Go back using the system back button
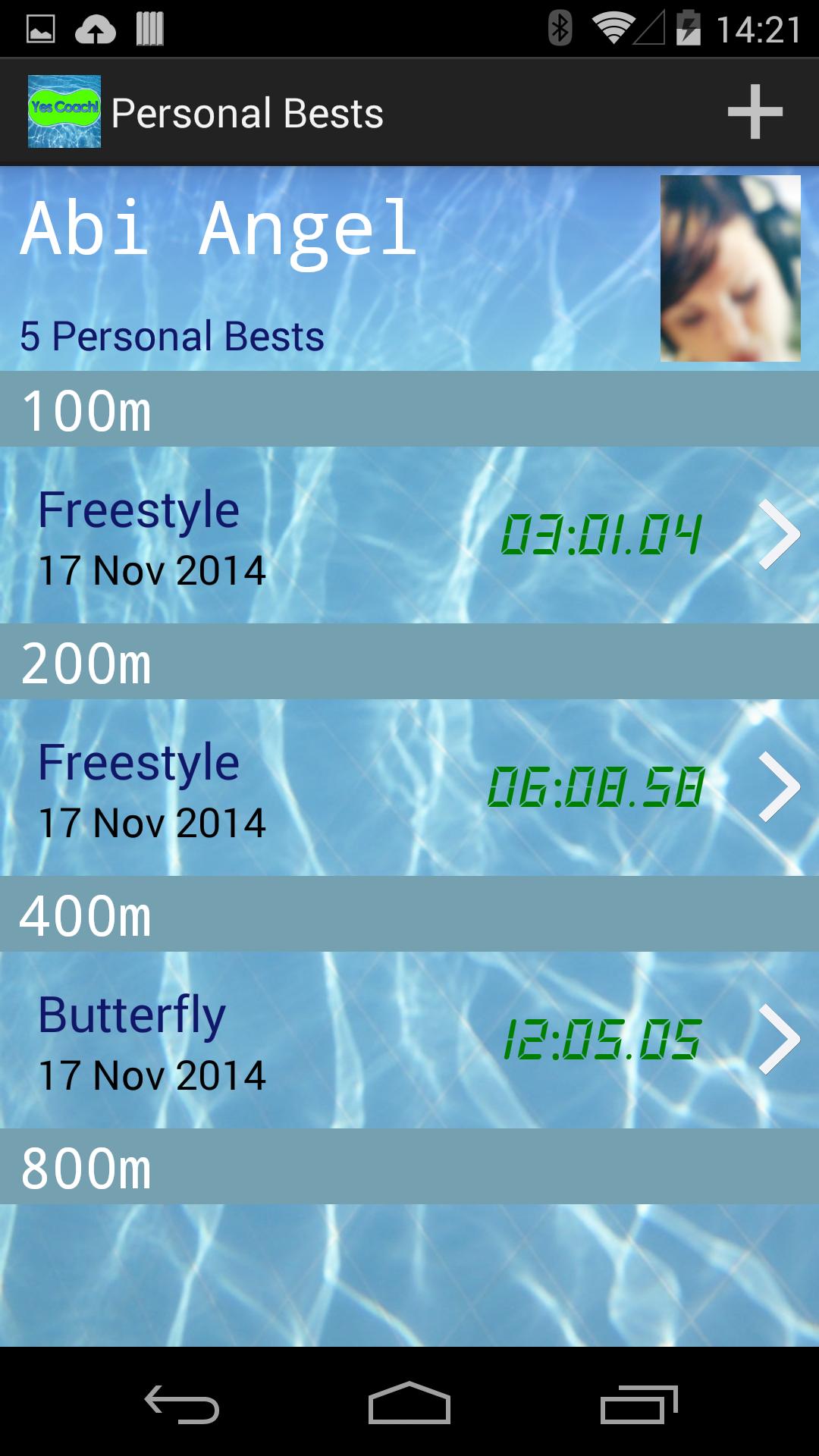The width and height of the screenshot is (819, 1456). (x=182, y=1404)
